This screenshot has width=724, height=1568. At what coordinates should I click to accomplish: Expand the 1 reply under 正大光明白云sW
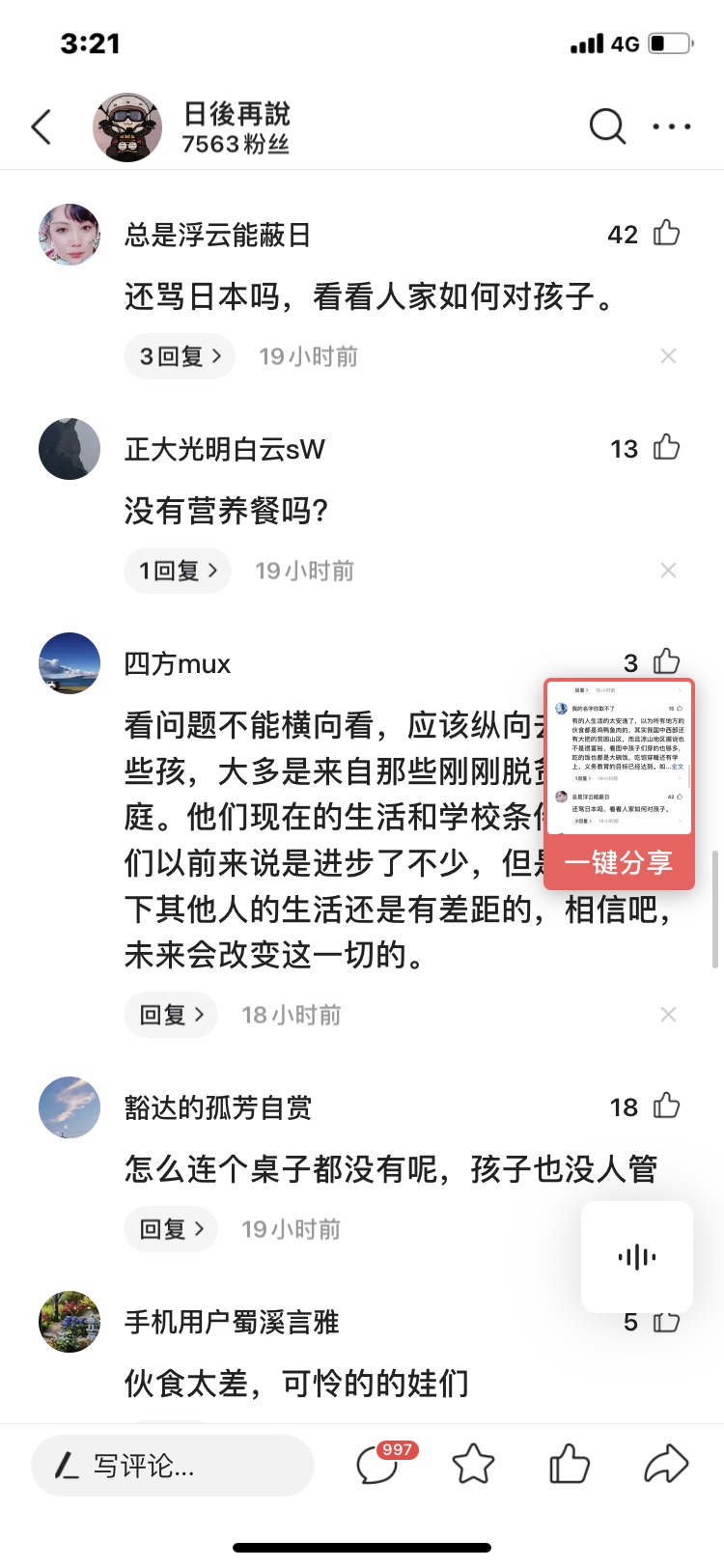point(178,571)
